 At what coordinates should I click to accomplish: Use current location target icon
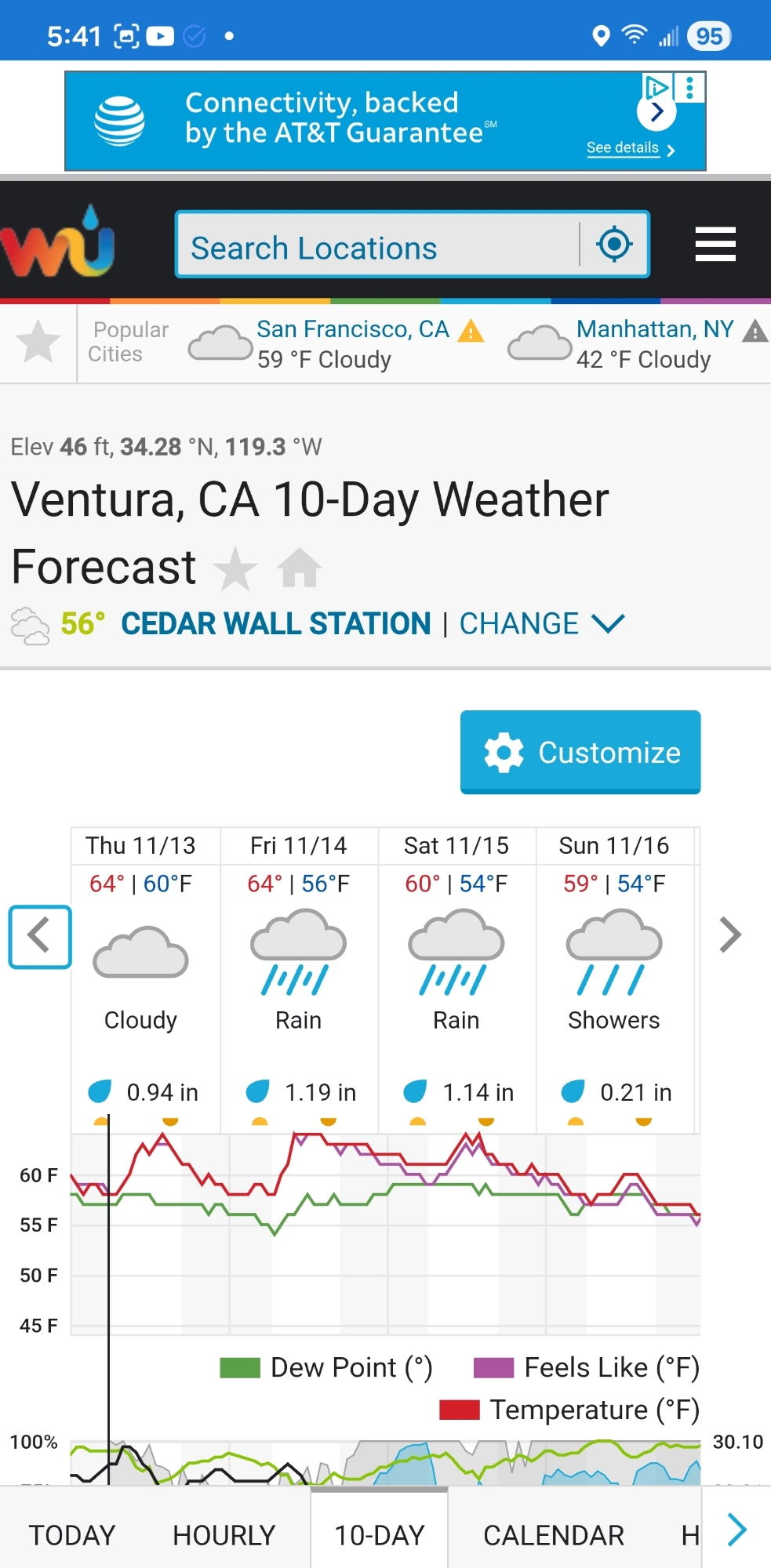[x=614, y=245]
